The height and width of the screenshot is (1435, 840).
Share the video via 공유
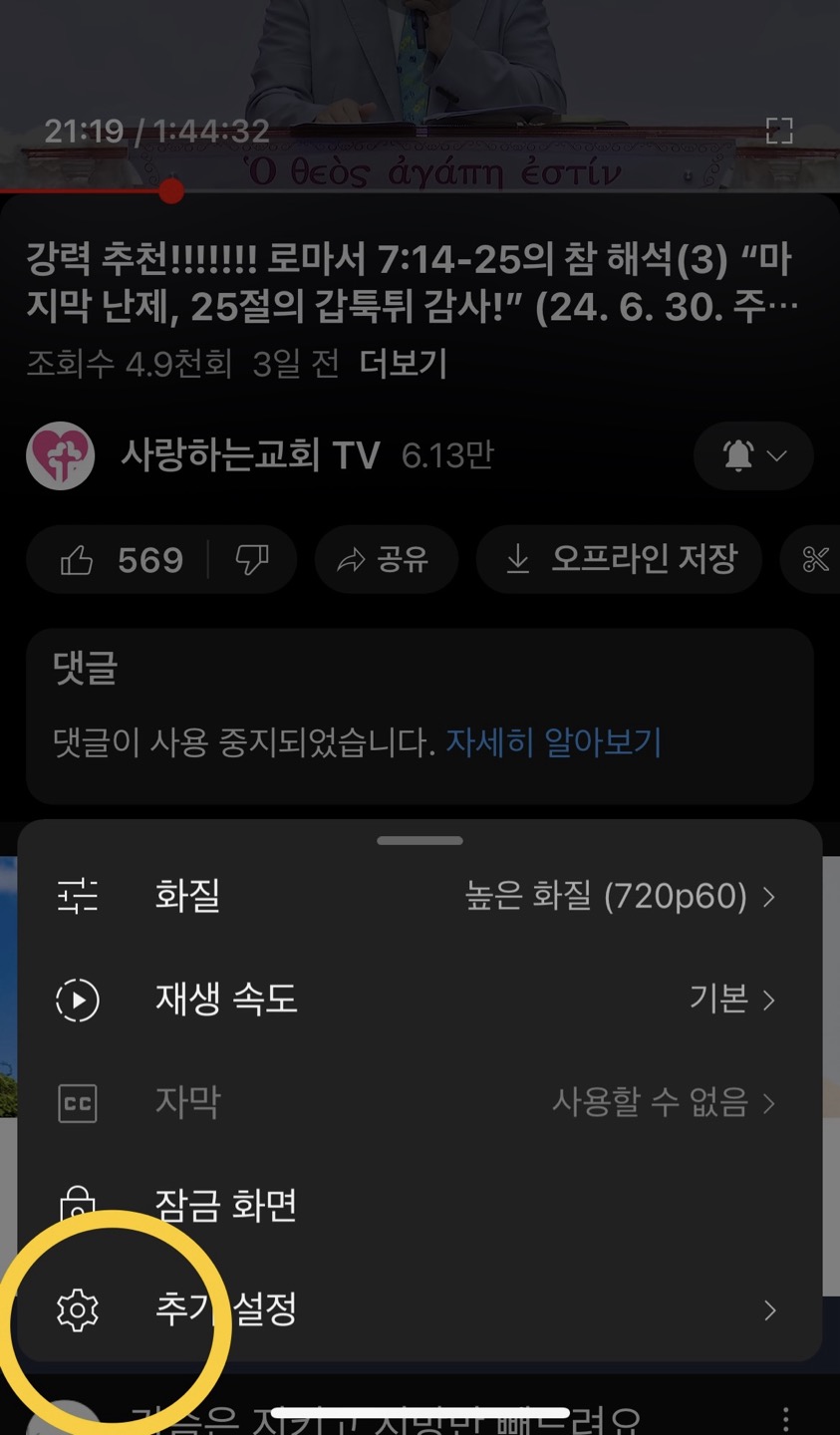(x=386, y=560)
